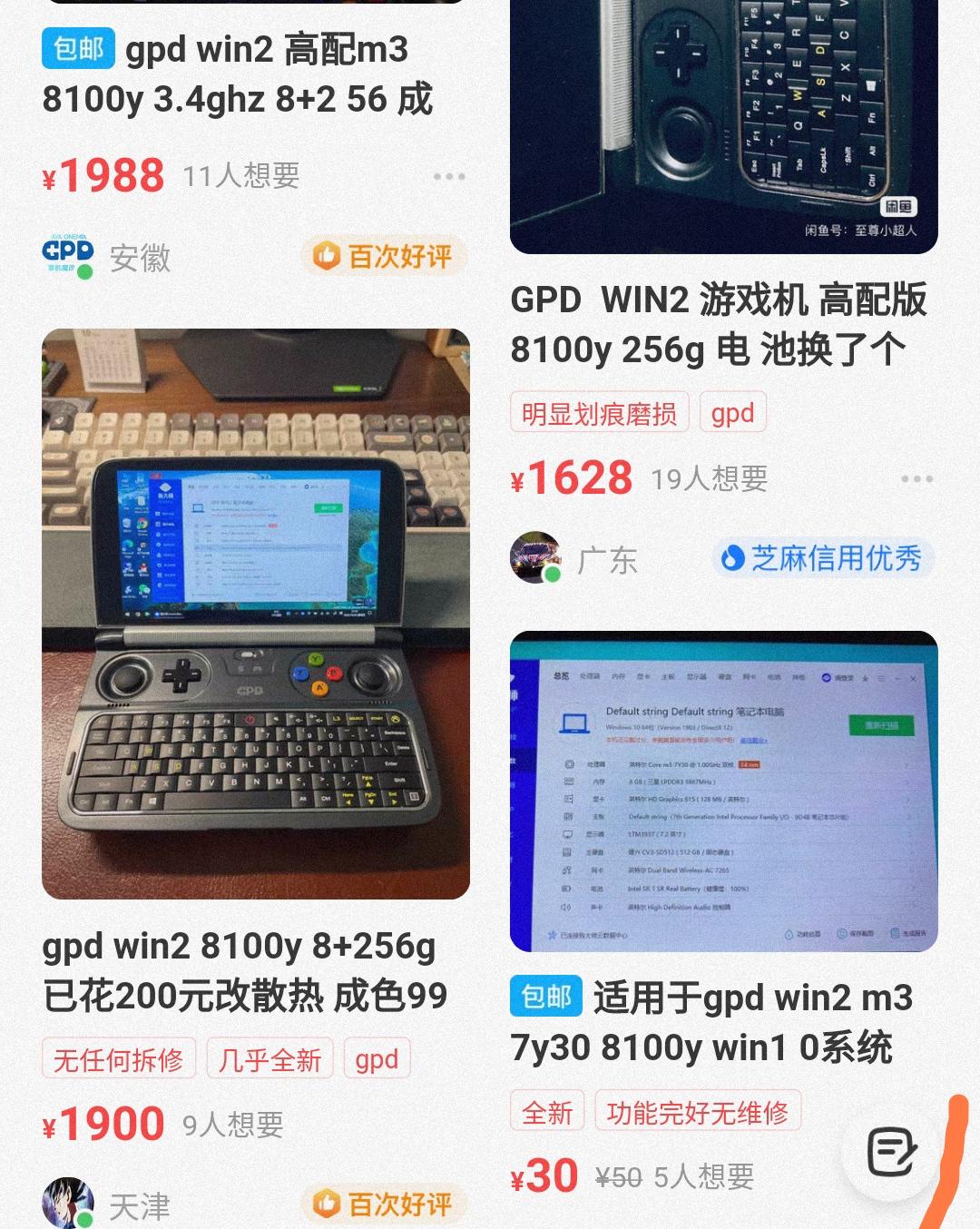
Task: Expand the gpd category tag
Action: pos(733,412)
